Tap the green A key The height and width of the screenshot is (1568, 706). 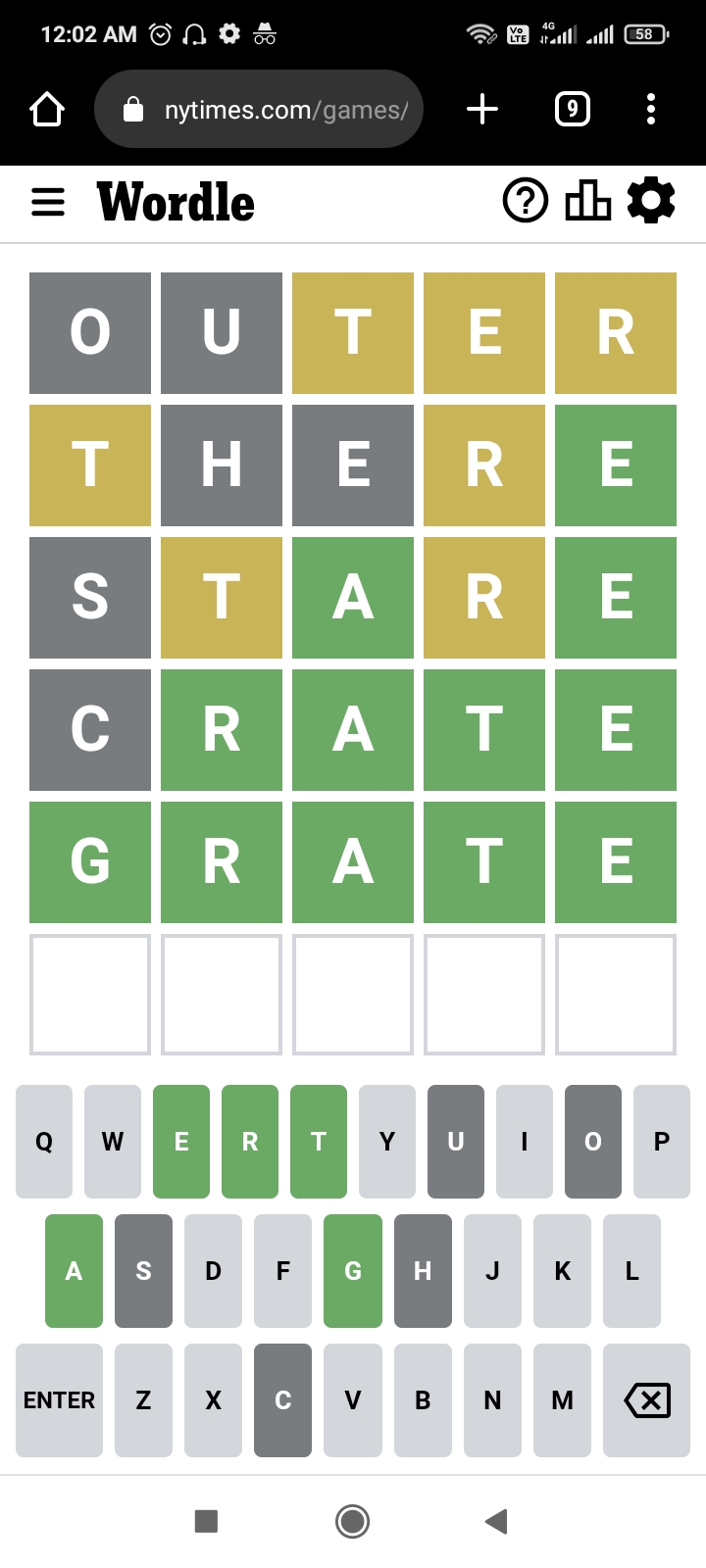74,1271
